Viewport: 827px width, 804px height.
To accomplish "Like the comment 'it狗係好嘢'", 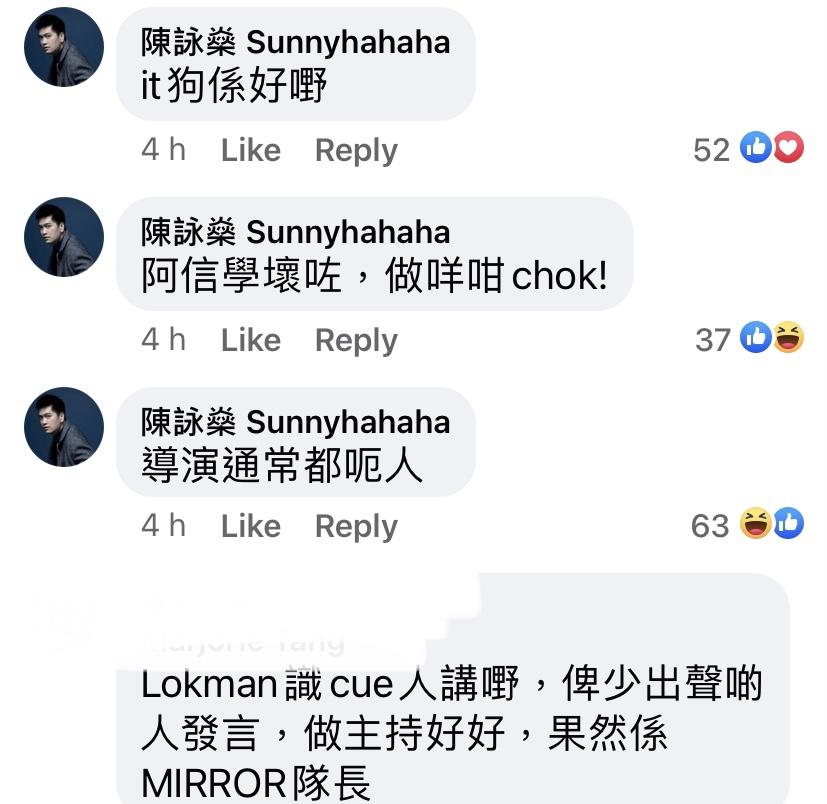I will (250, 150).
